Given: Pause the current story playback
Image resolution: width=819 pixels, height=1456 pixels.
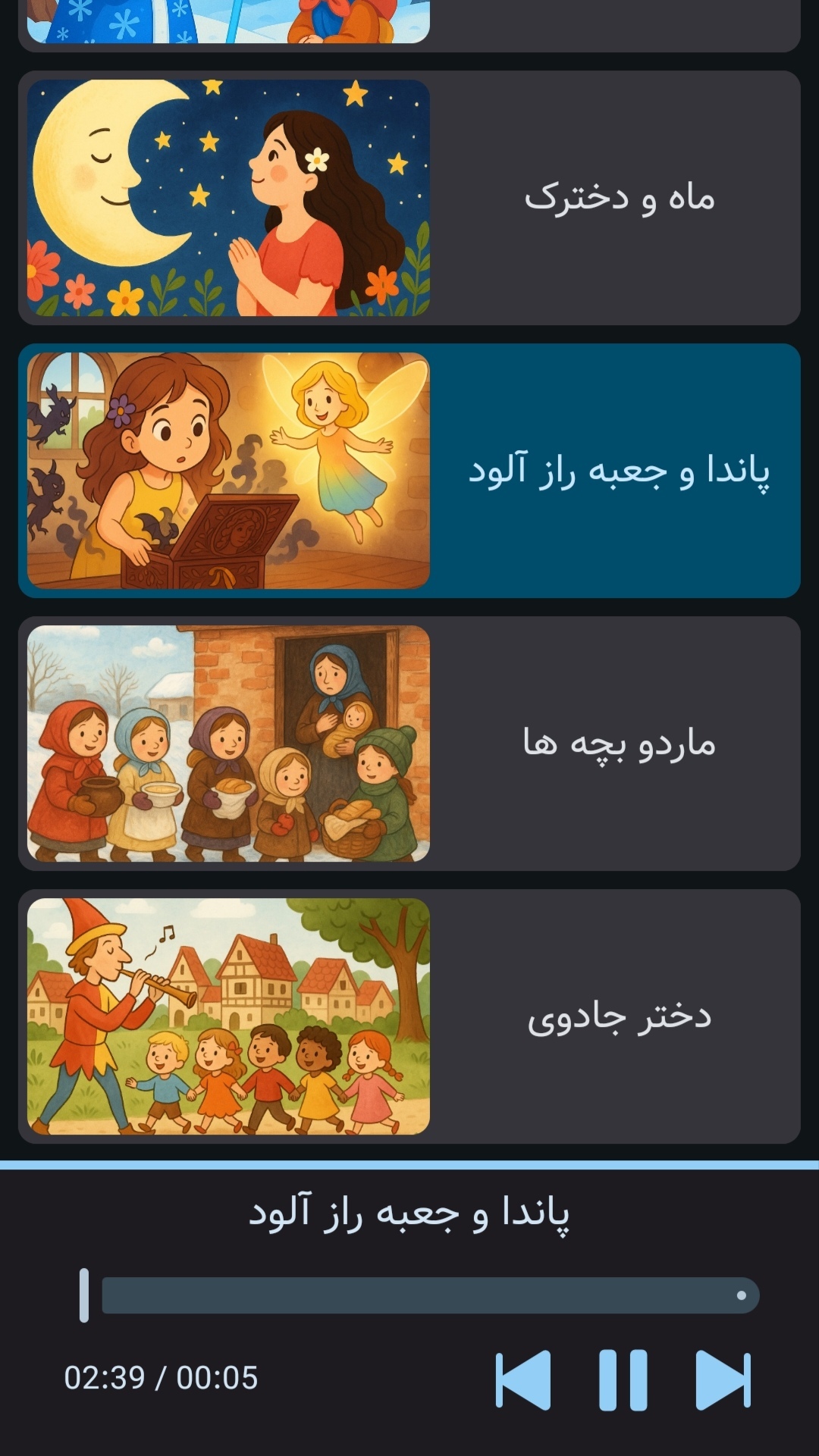Looking at the screenshot, I should click(x=623, y=1379).
